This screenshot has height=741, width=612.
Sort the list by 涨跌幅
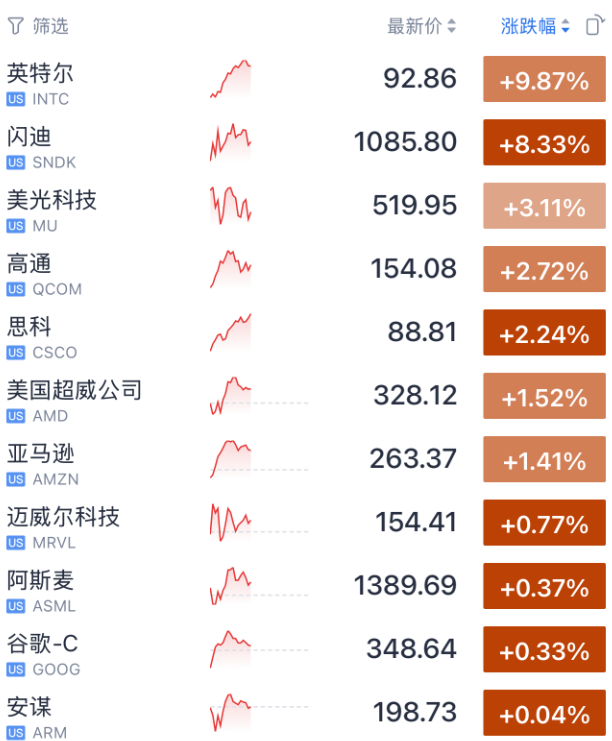point(535,26)
